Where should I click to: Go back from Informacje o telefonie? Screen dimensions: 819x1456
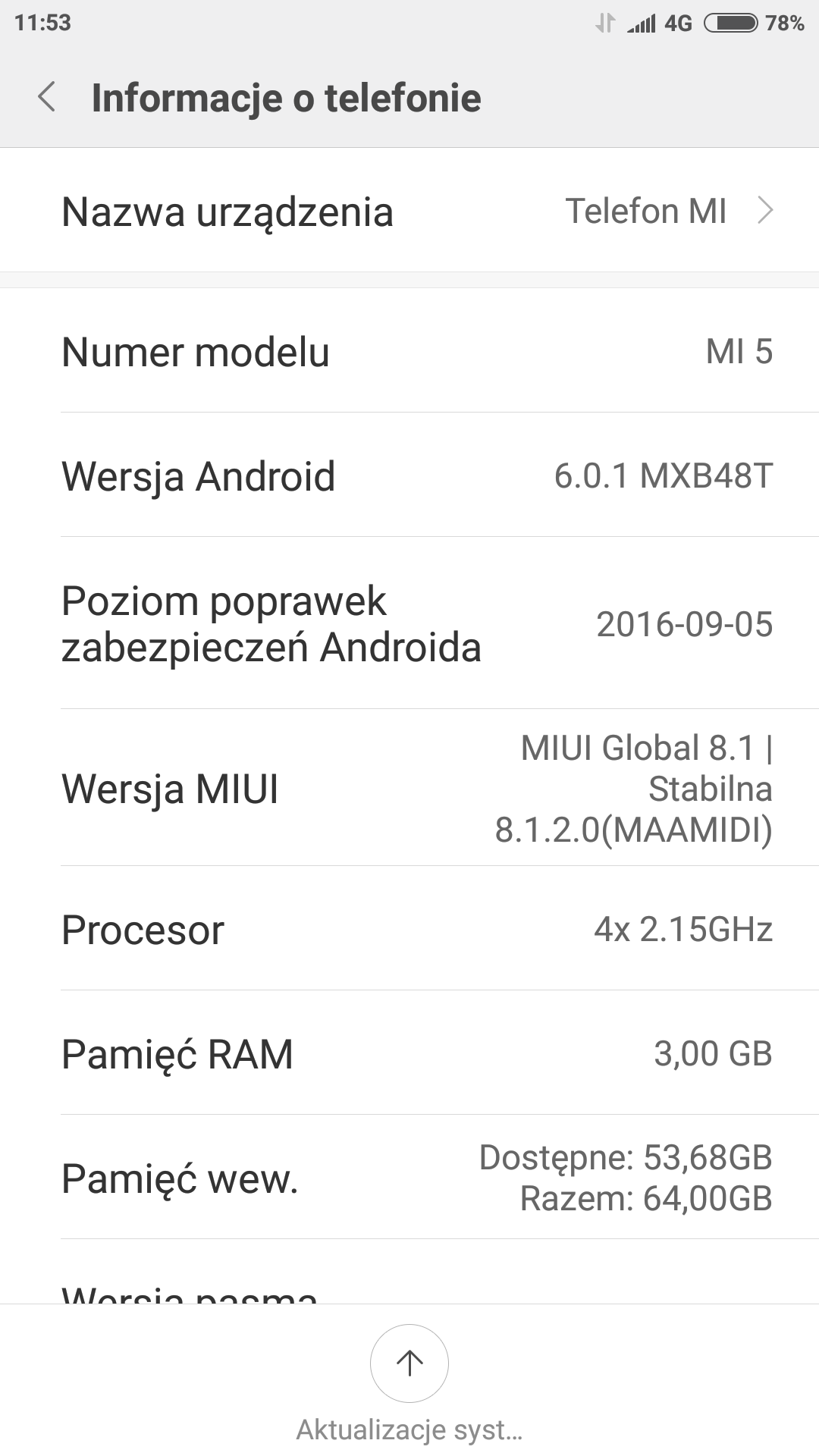coord(47,98)
